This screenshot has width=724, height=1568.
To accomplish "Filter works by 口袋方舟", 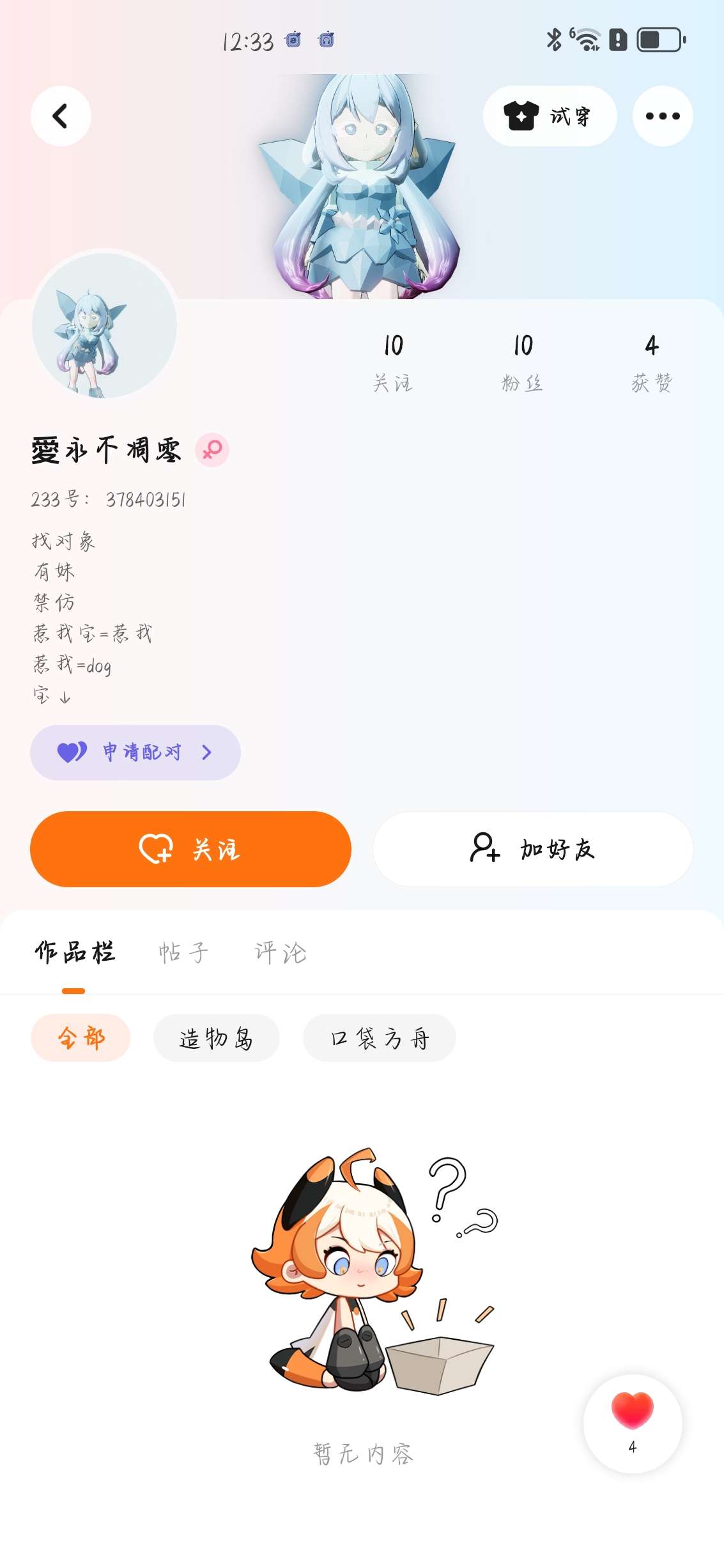I will coord(379,1038).
